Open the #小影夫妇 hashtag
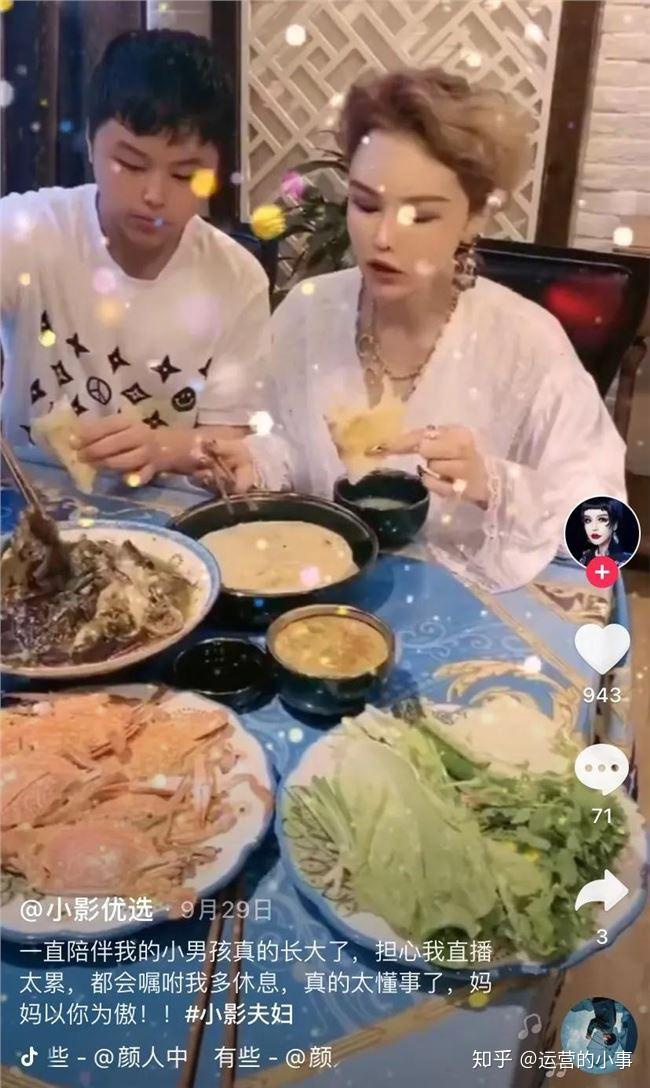650x1088 pixels. (239, 1013)
